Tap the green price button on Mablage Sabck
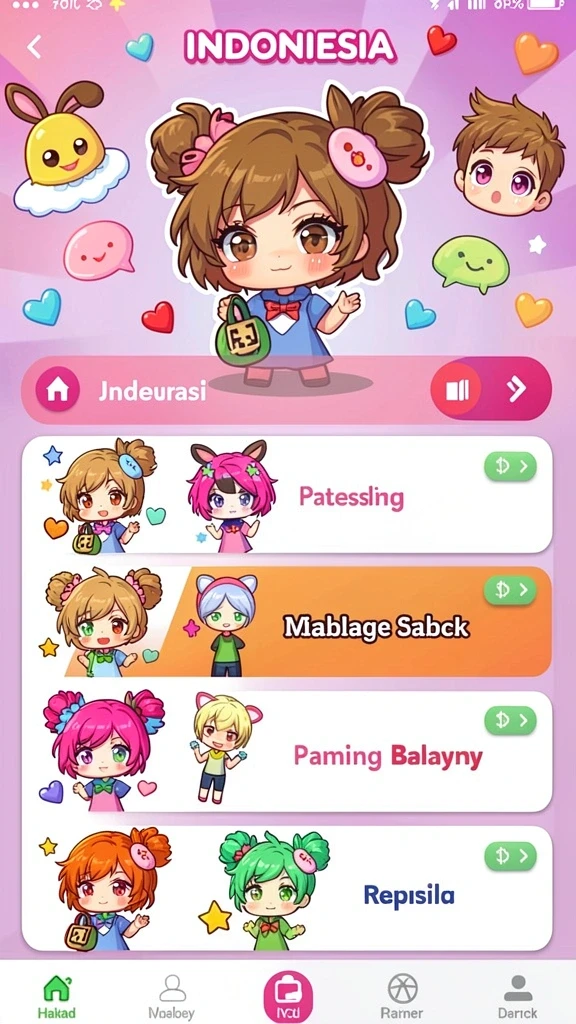 coord(510,590)
